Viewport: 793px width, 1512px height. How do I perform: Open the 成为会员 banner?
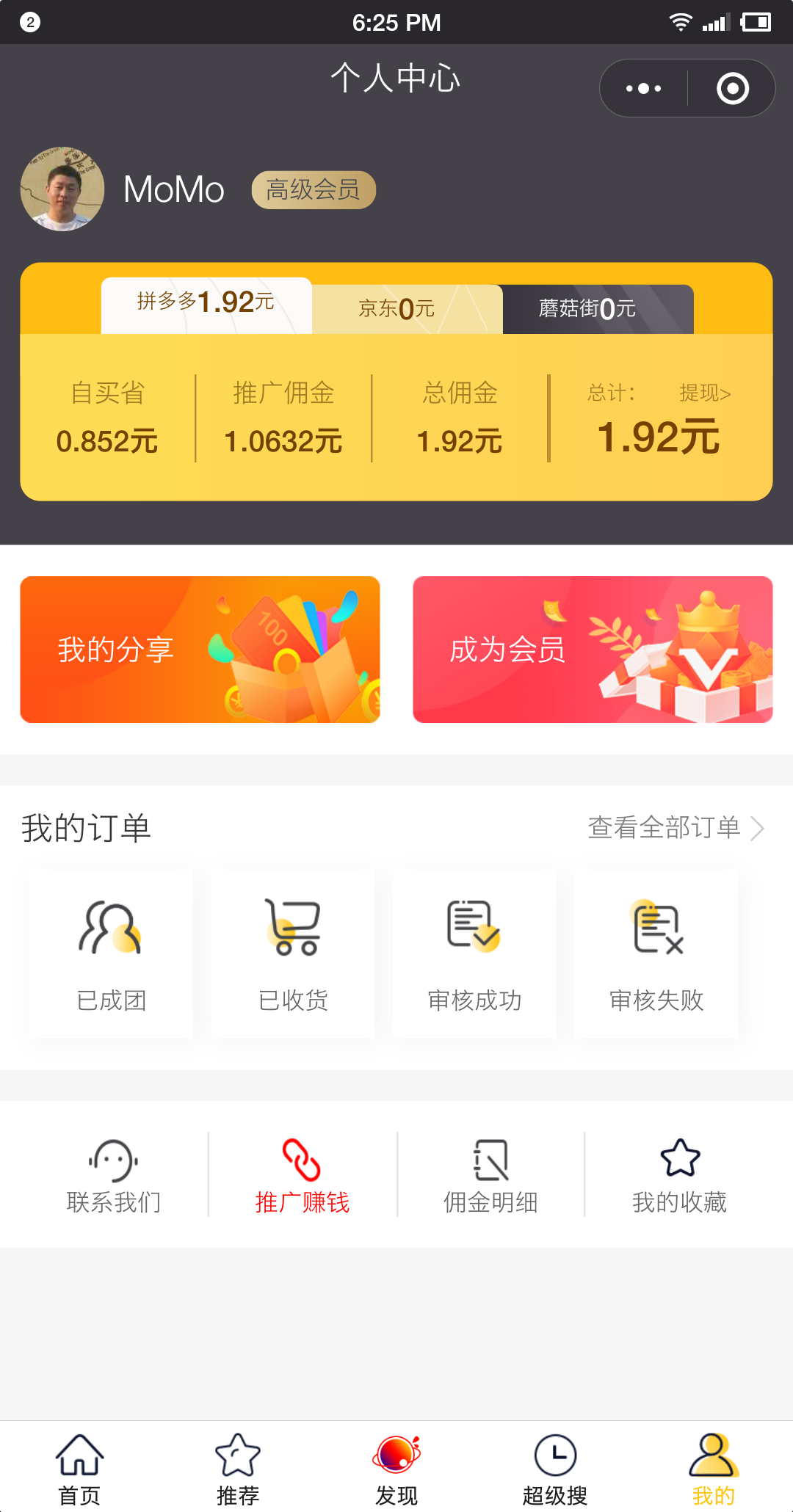click(x=593, y=650)
